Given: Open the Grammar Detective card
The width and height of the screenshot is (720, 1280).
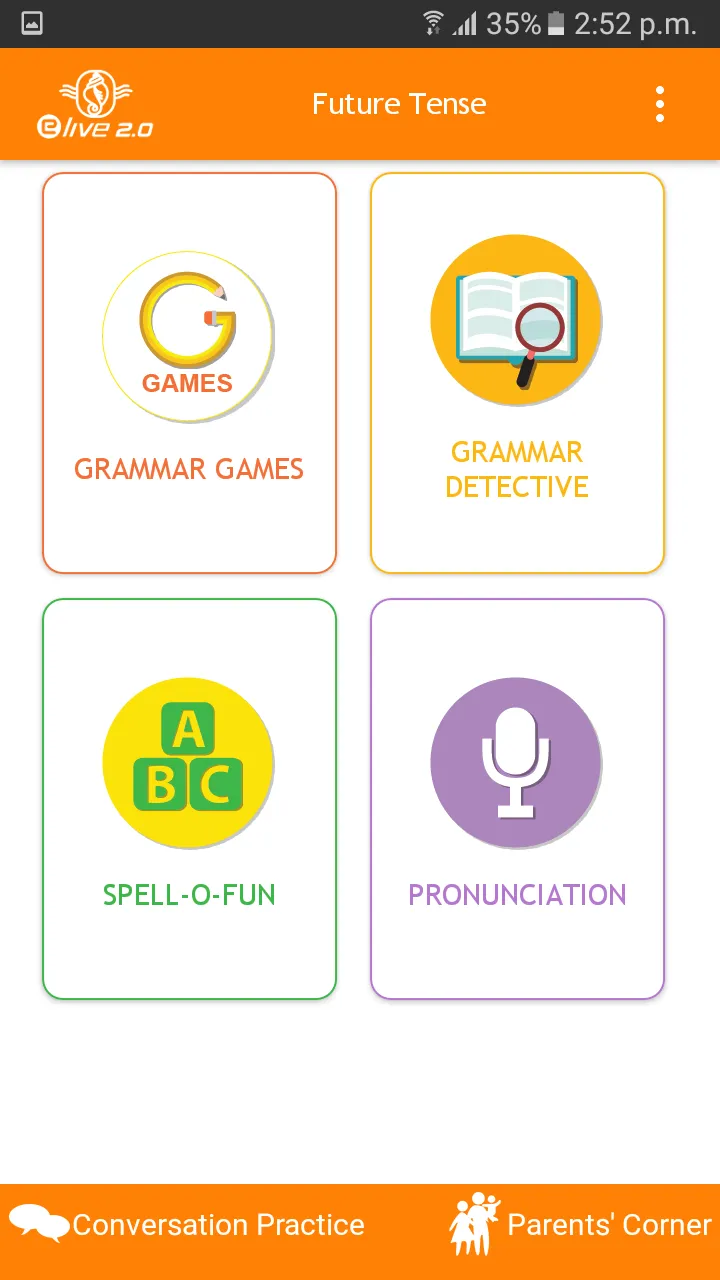Looking at the screenshot, I should point(517,373).
